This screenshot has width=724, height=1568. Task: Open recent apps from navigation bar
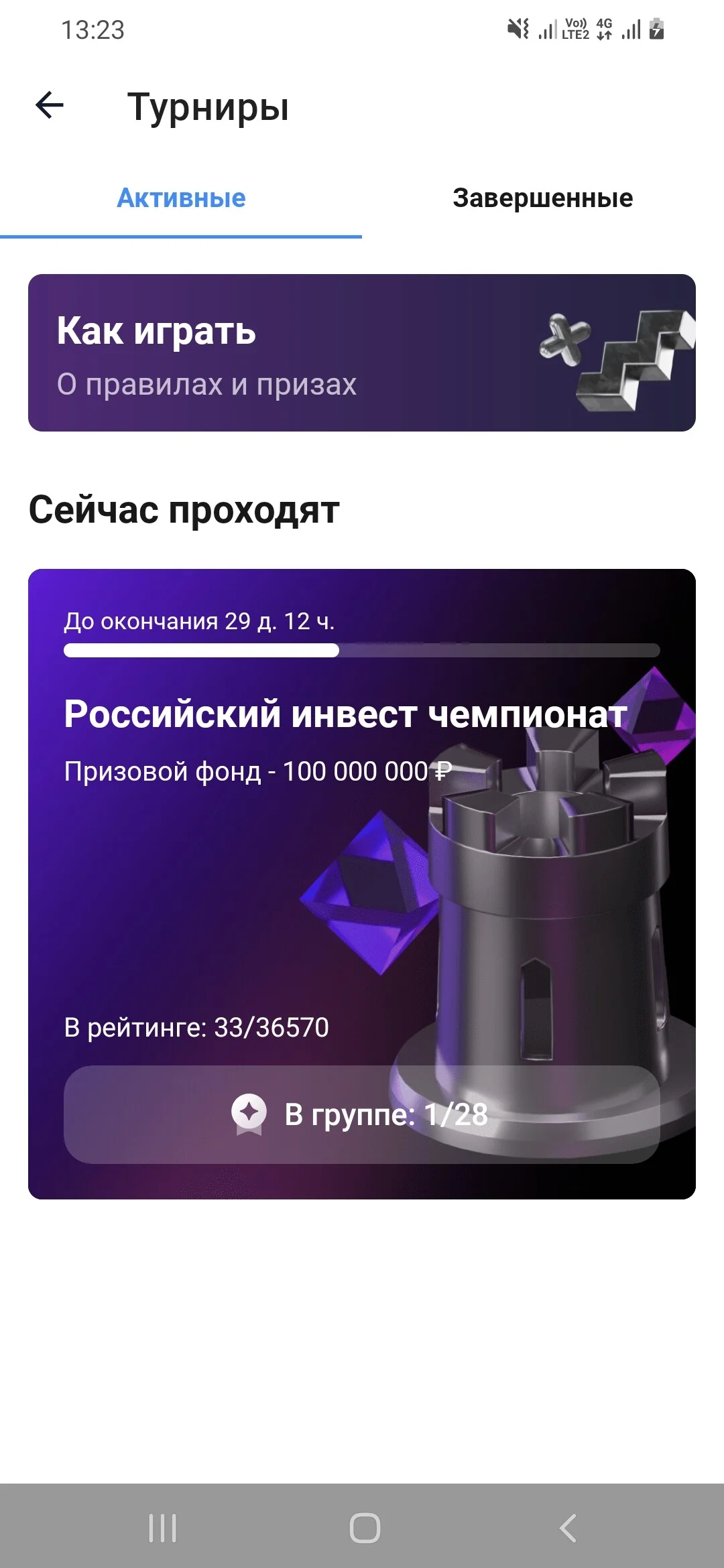[x=162, y=1528]
